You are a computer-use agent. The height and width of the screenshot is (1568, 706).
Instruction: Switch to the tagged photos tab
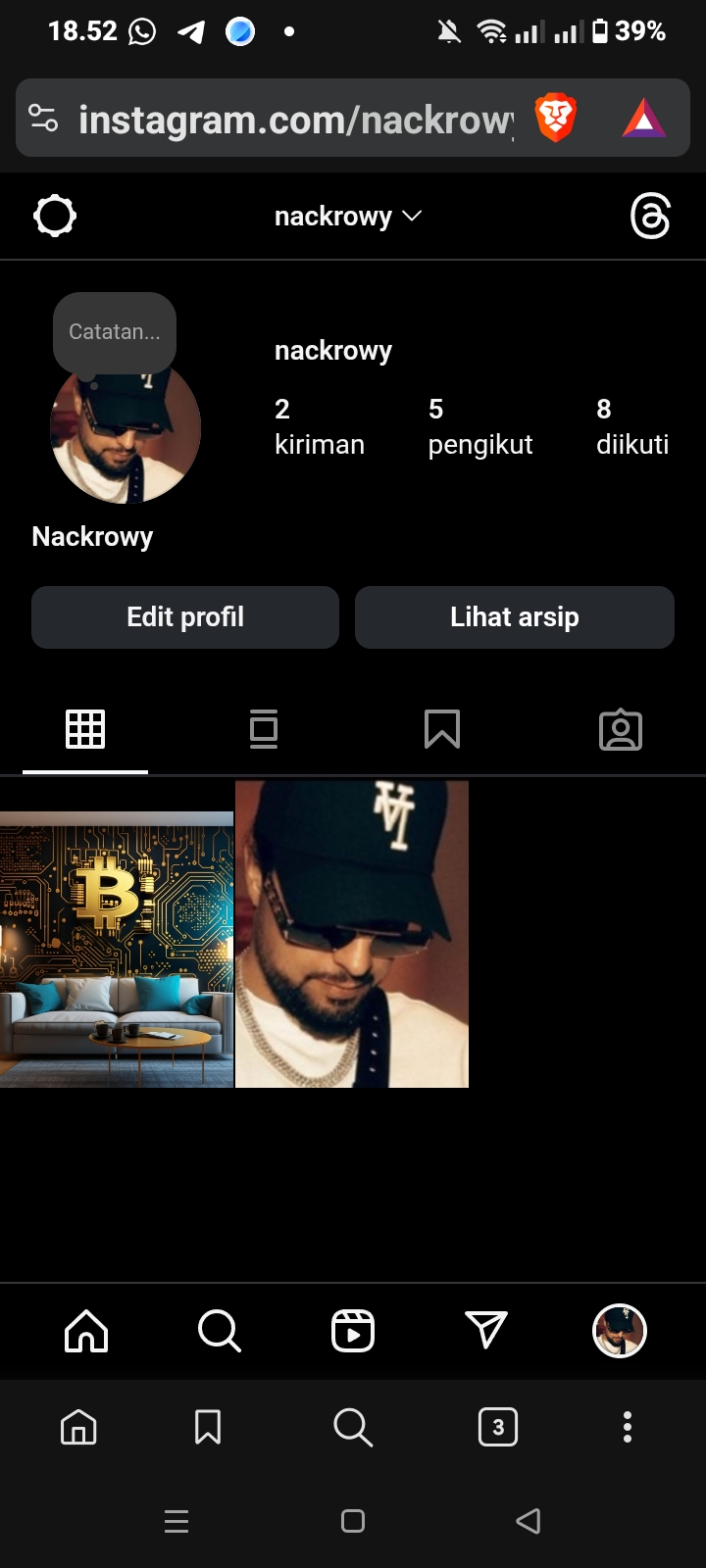pos(621,730)
